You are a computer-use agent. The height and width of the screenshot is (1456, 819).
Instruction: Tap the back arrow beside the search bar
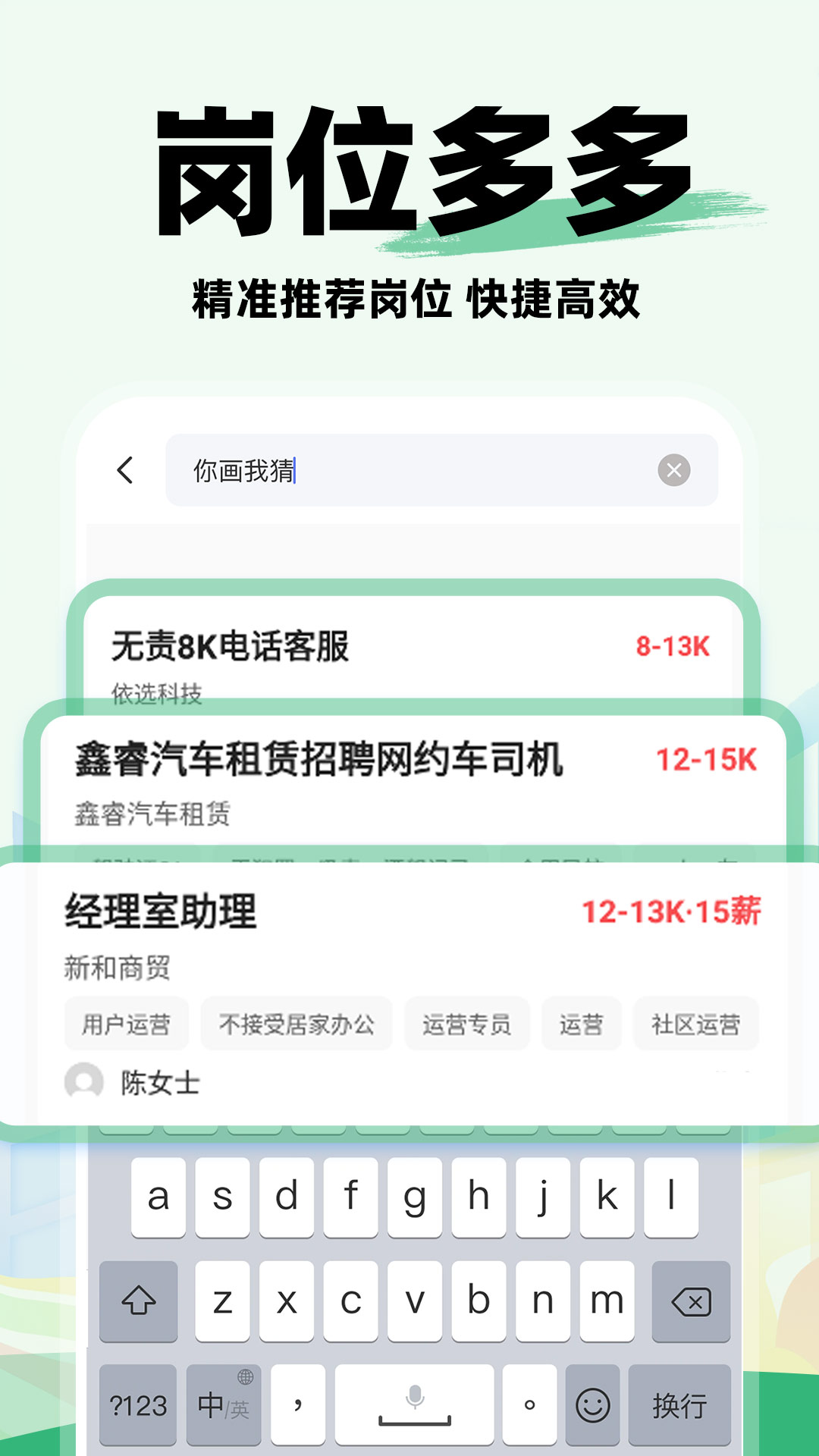point(125,470)
